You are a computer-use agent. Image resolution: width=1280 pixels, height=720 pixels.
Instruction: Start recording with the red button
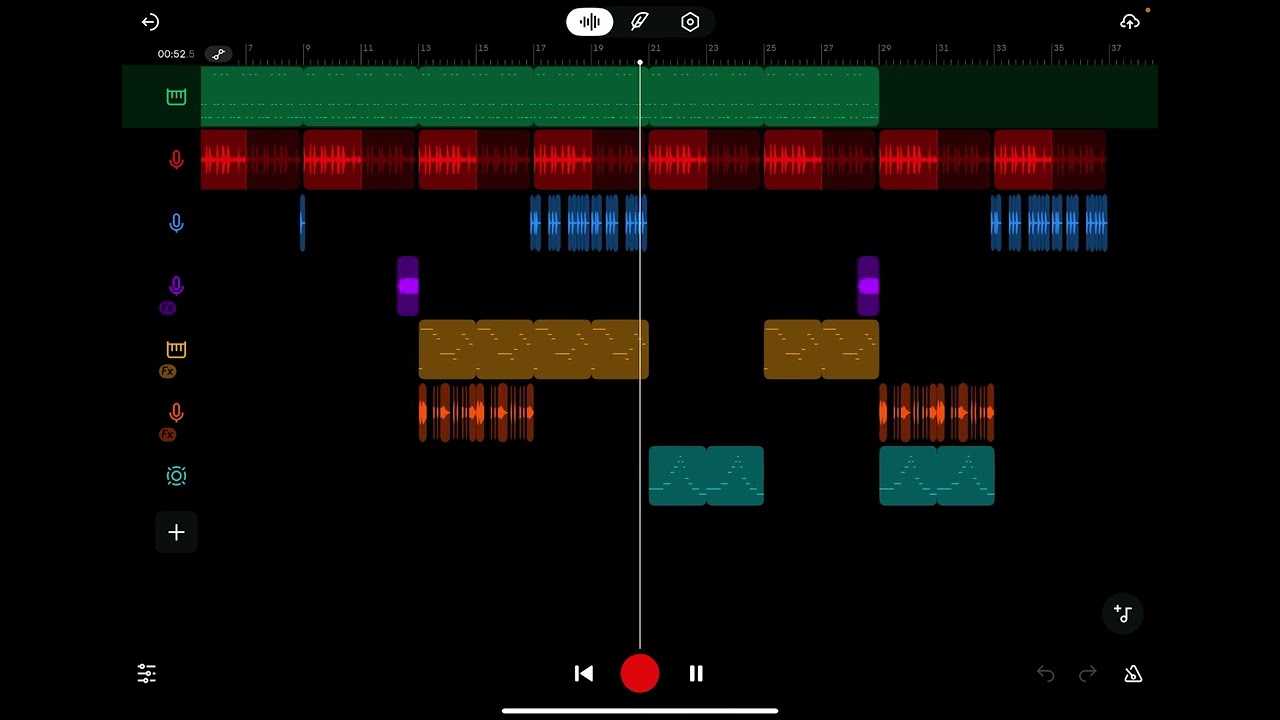tap(640, 674)
